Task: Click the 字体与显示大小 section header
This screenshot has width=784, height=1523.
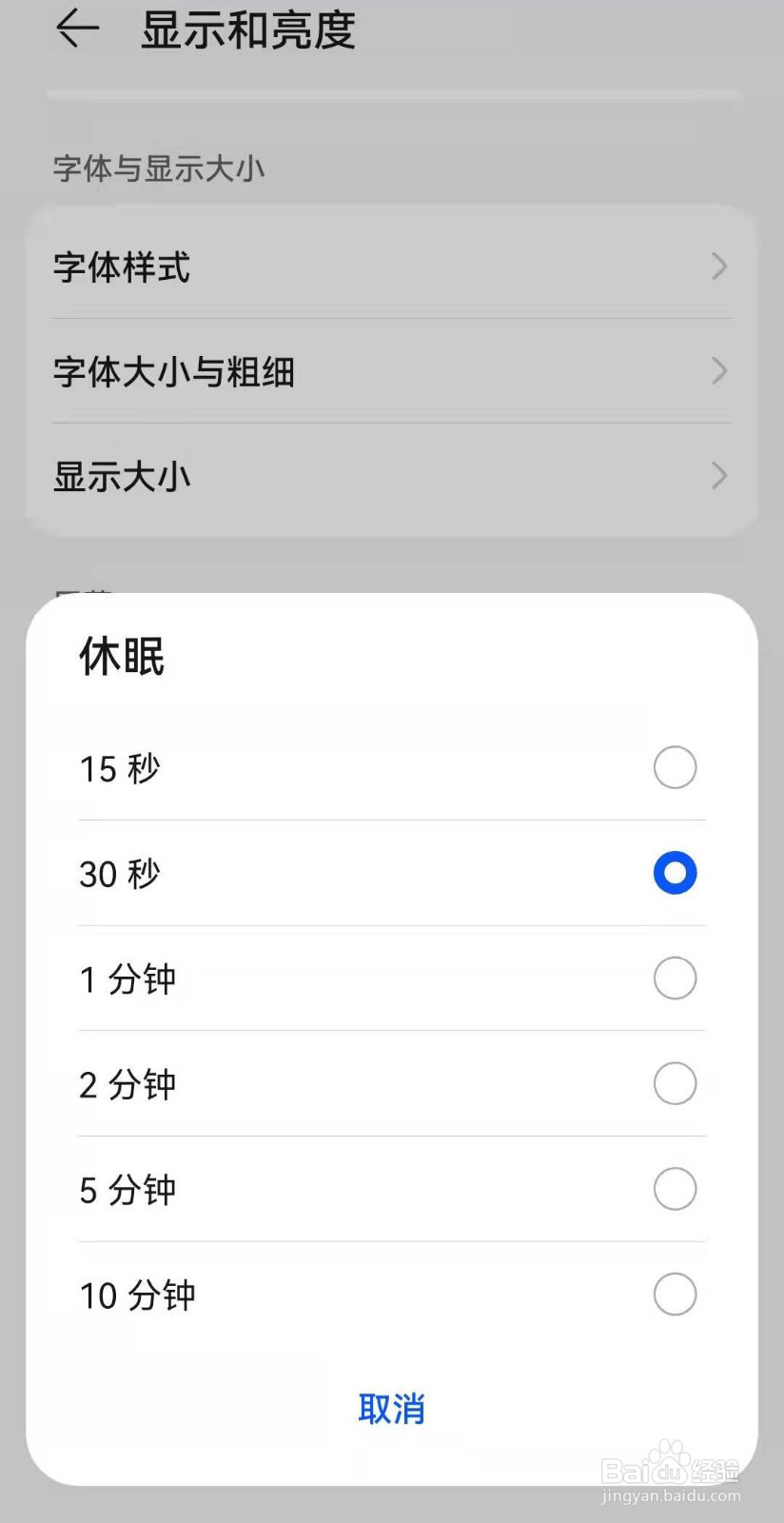Action: click(x=159, y=168)
